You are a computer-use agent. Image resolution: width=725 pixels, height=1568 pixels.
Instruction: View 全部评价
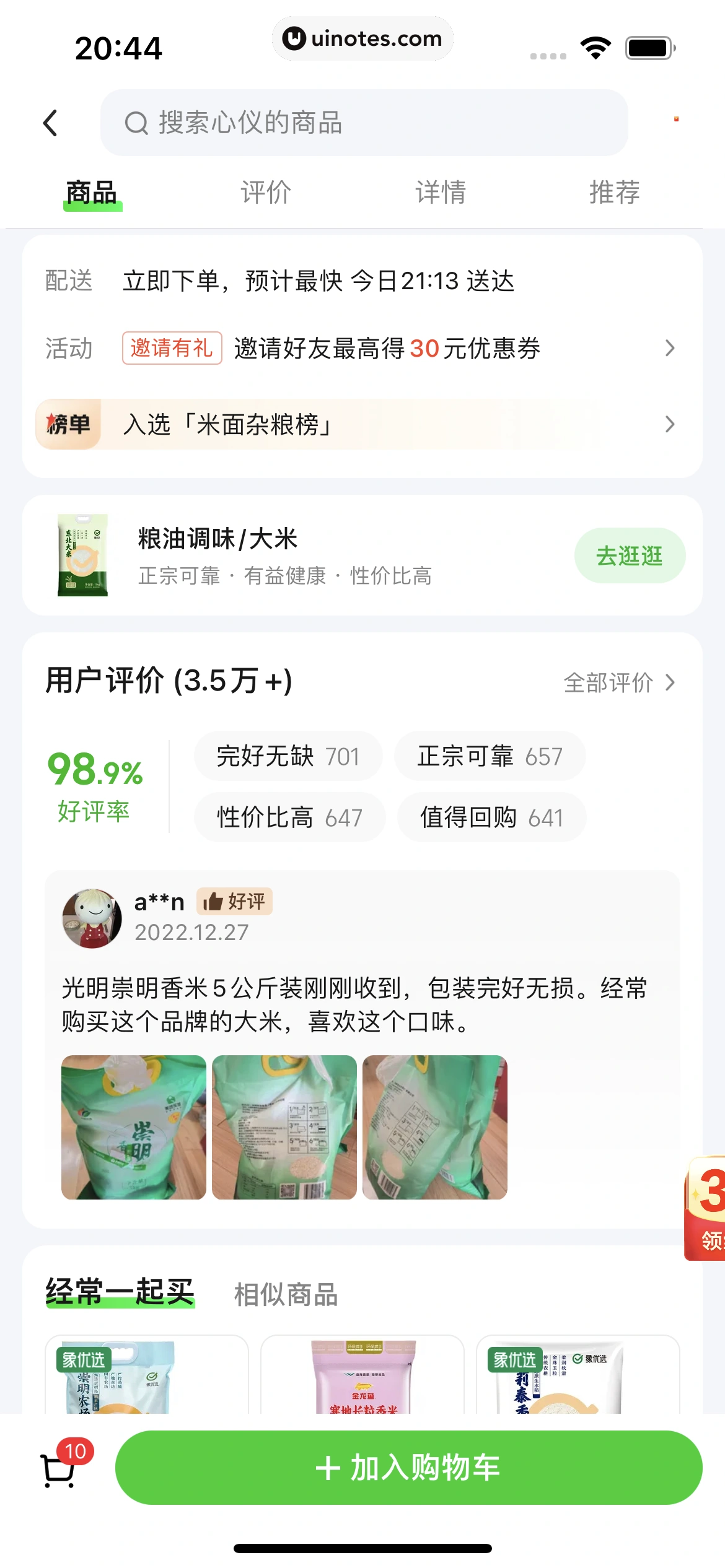point(618,682)
